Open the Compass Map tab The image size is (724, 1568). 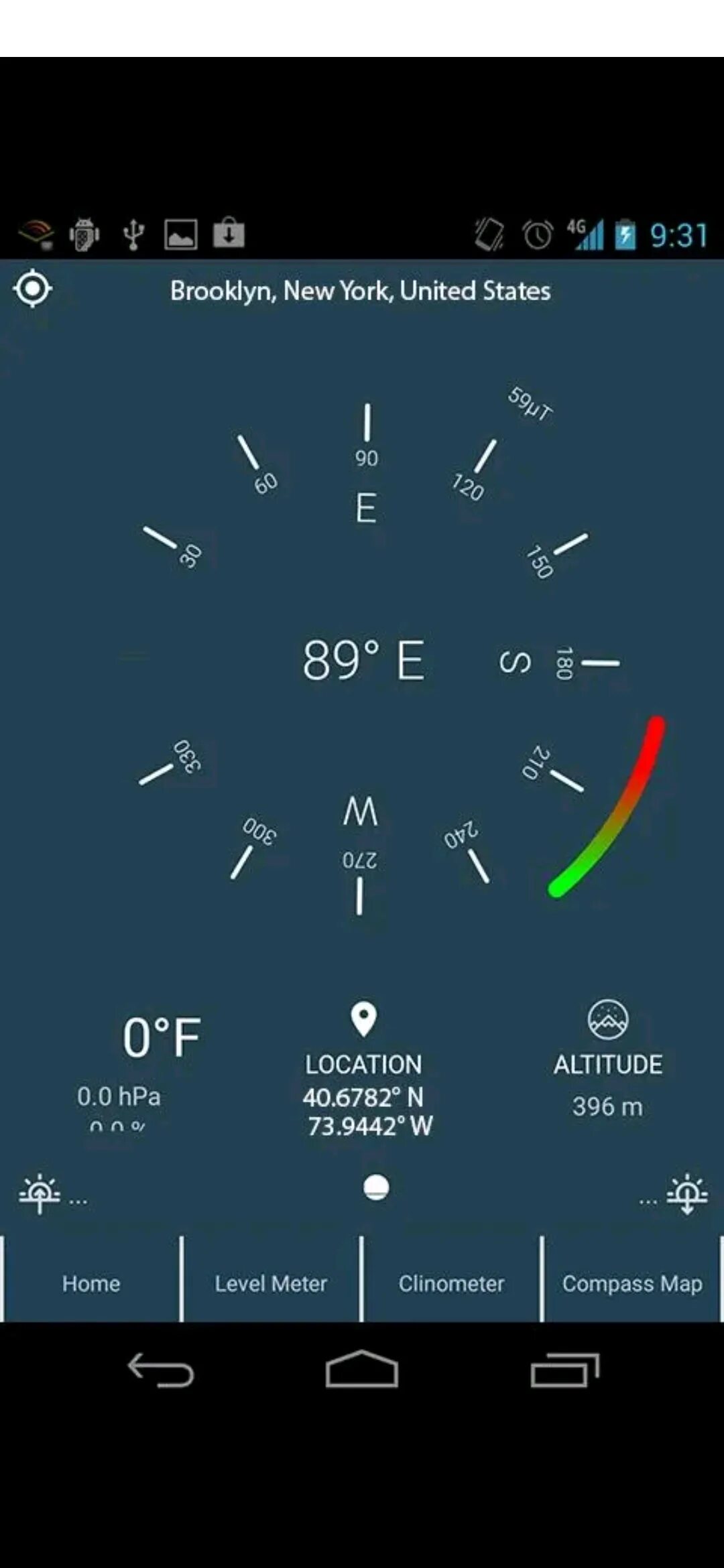tap(631, 1283)
